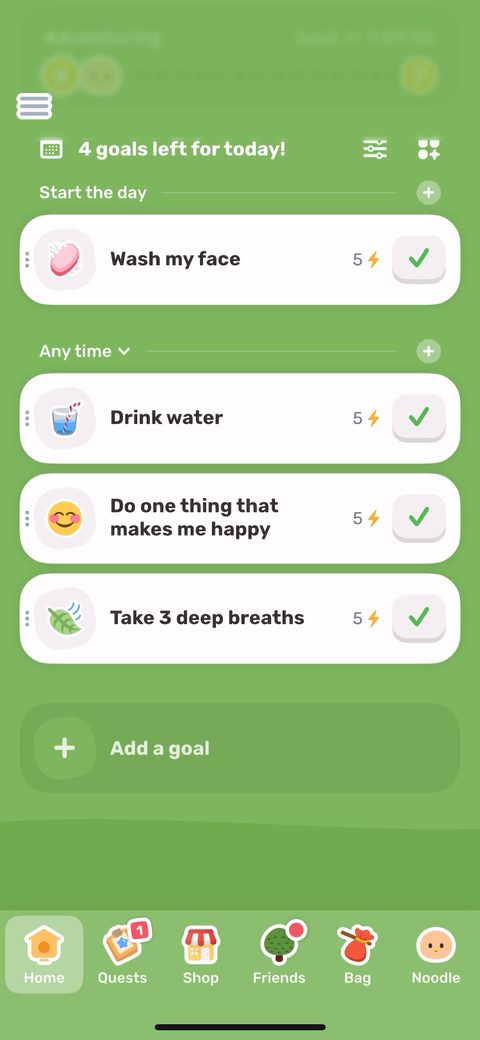
Task: Check off Wash my face
Action: tap(419, 259)
